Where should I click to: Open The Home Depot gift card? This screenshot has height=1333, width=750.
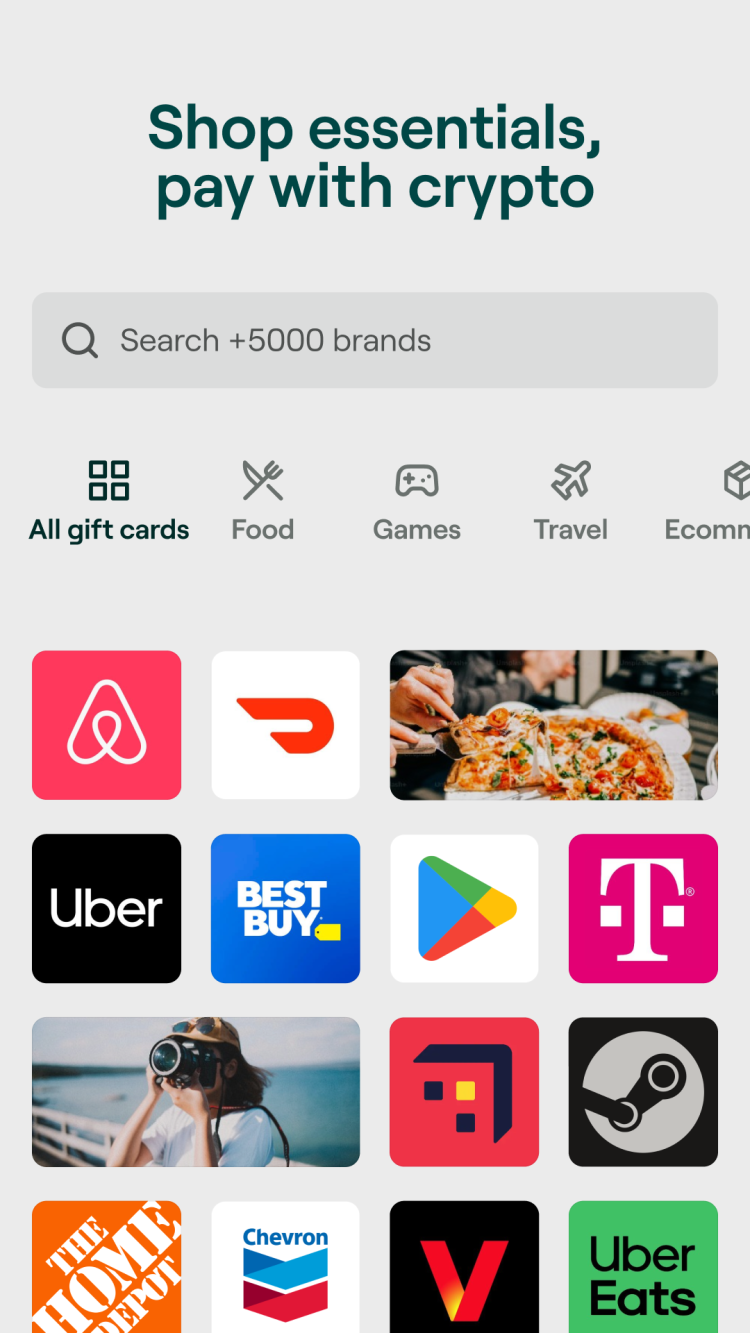107,1268
